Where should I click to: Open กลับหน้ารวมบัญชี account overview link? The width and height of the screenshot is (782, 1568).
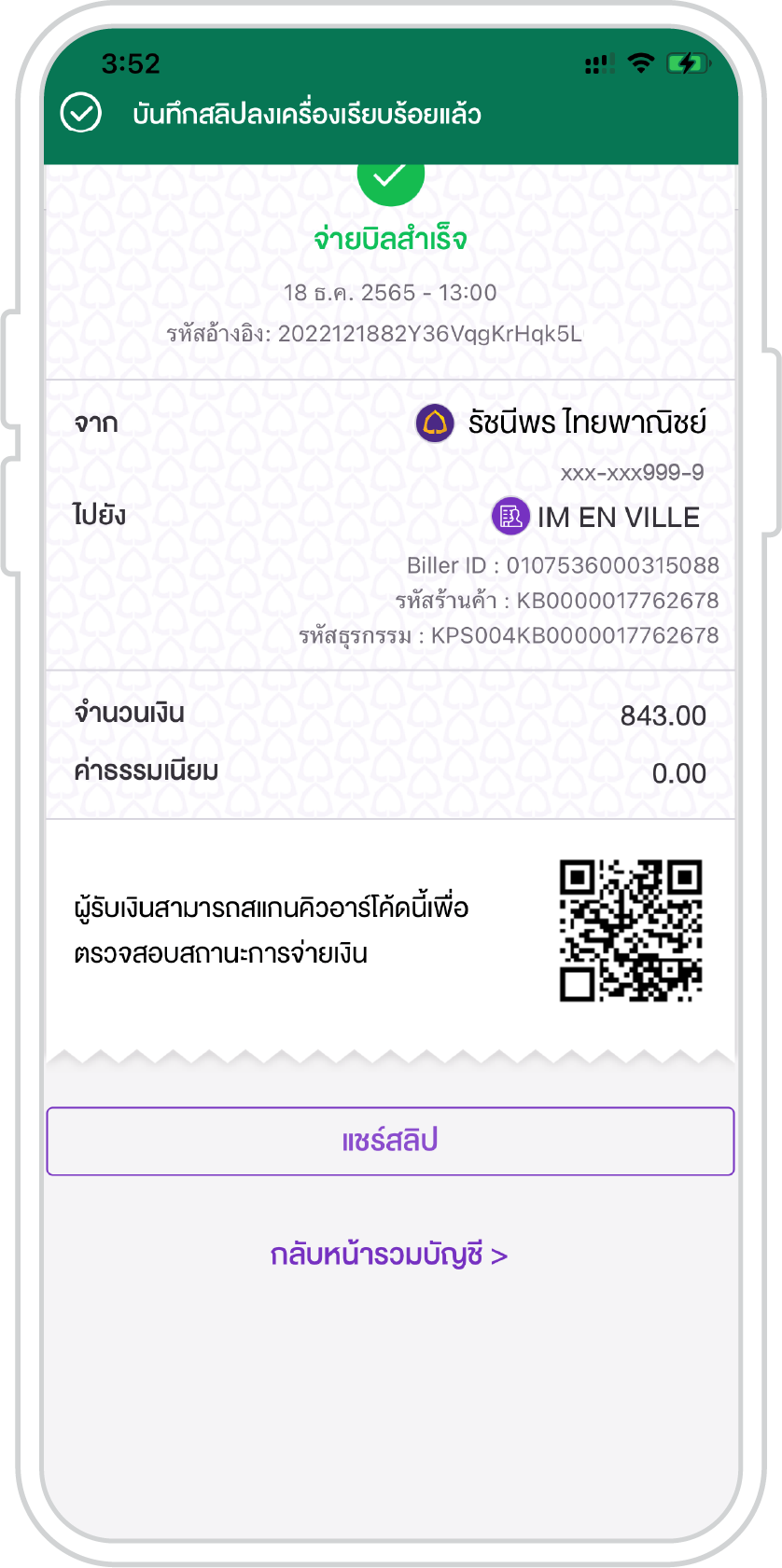pos(389,1255)
